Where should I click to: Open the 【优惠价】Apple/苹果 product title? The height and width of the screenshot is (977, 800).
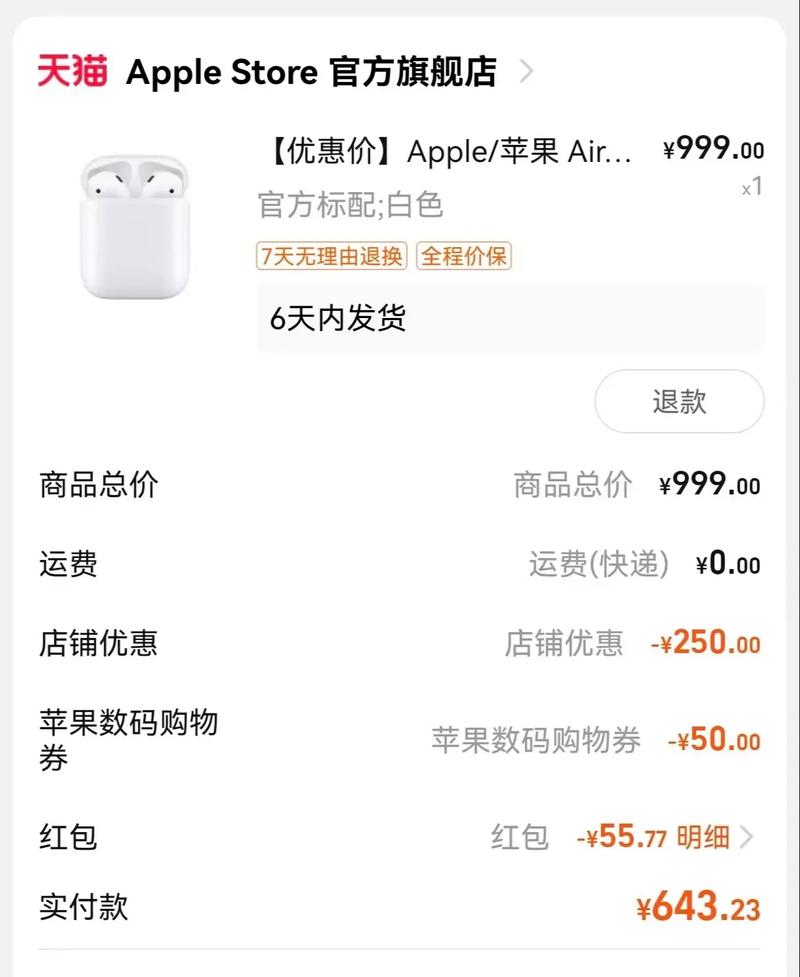point(448,152)
